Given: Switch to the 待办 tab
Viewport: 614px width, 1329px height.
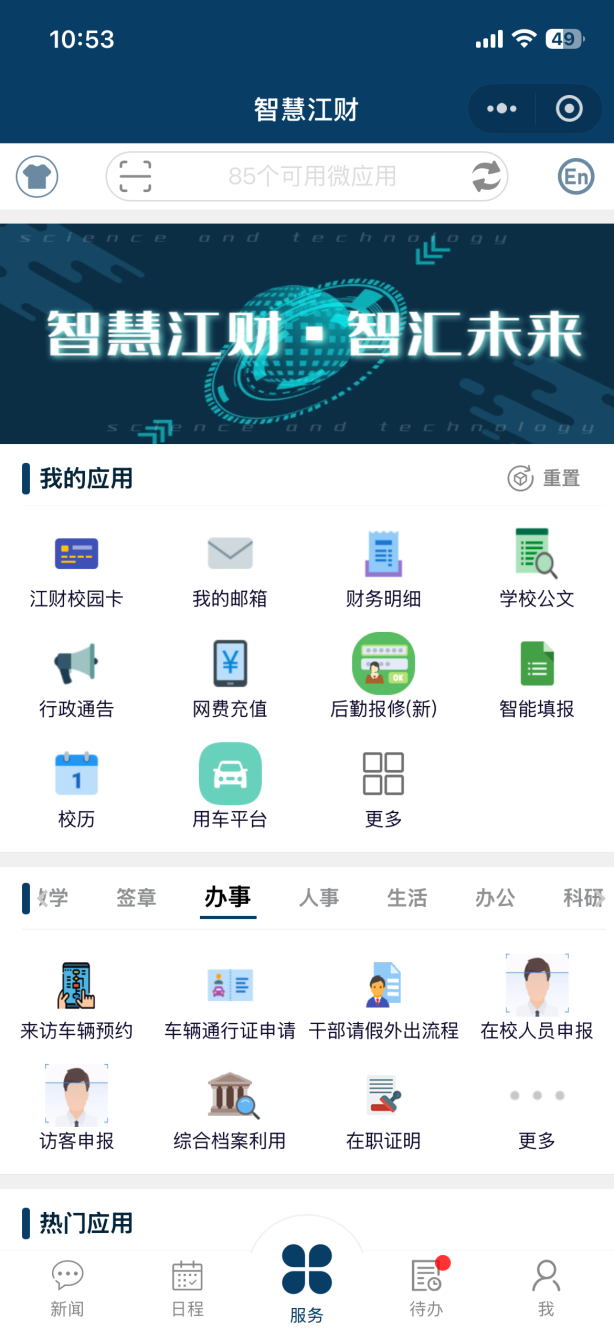Looking at the screenshot, I should [x=427, y=1288].
